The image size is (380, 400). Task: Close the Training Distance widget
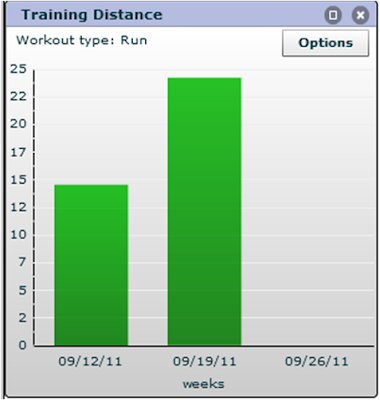360,15
